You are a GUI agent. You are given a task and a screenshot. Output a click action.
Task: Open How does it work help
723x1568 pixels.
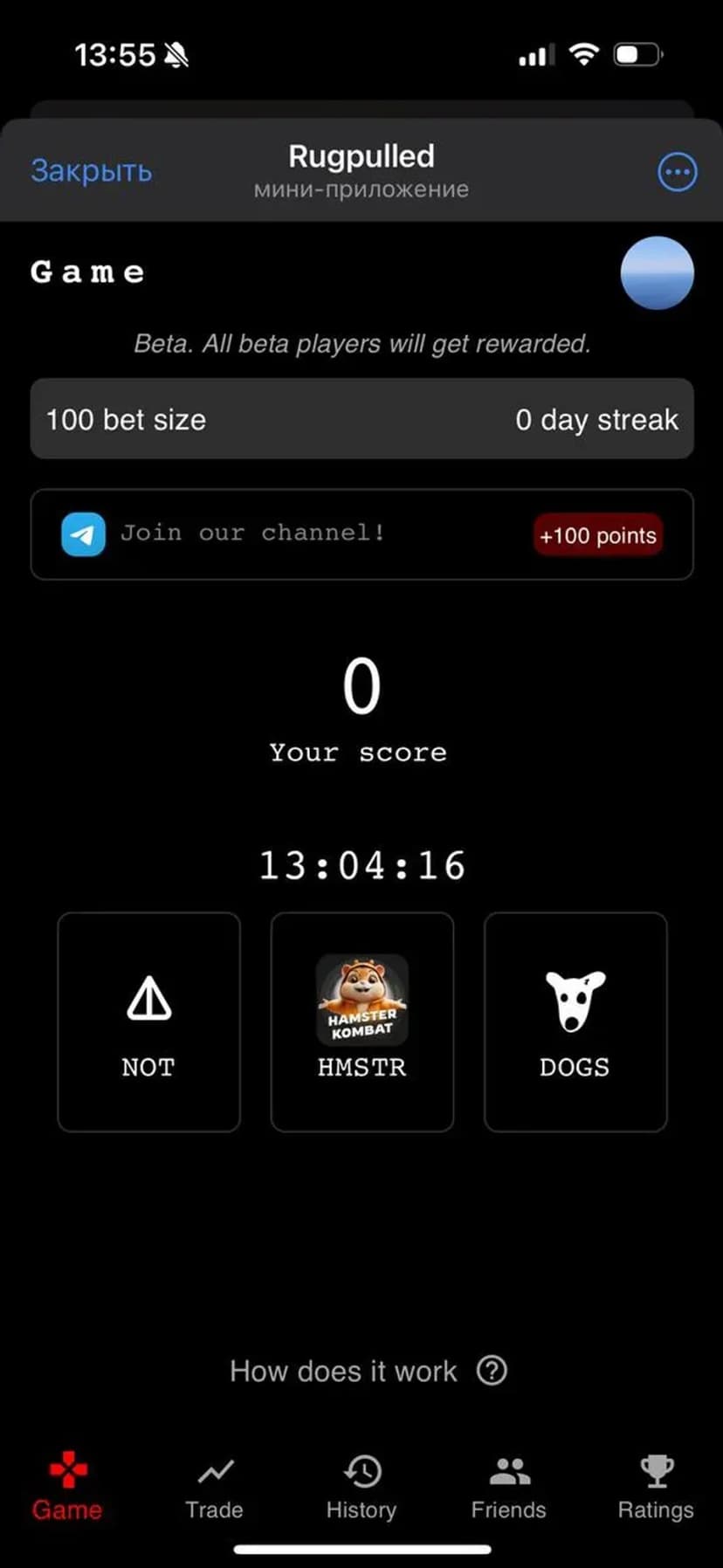click(x=367, y=1371)
